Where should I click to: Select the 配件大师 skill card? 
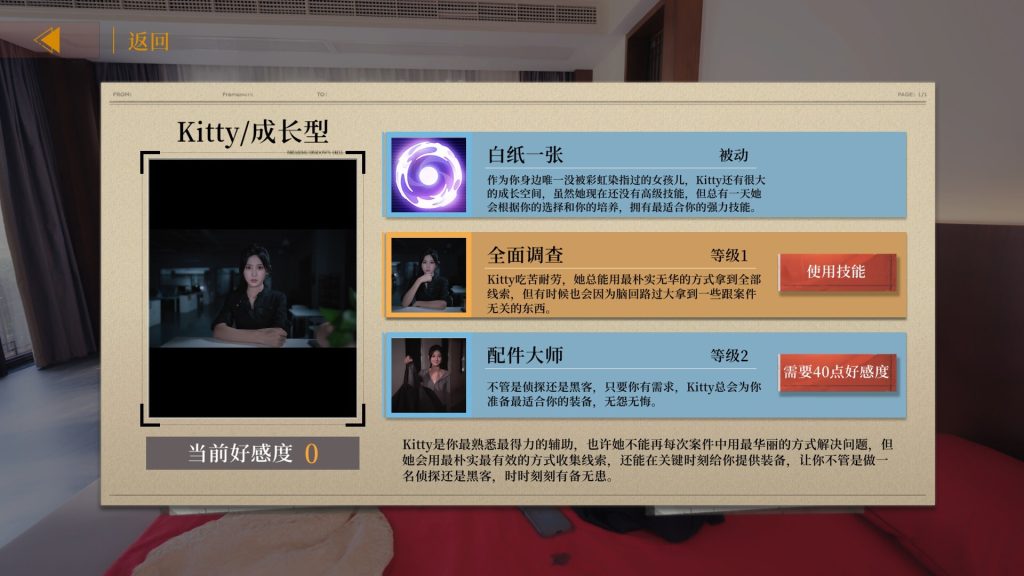click(580, 375)
